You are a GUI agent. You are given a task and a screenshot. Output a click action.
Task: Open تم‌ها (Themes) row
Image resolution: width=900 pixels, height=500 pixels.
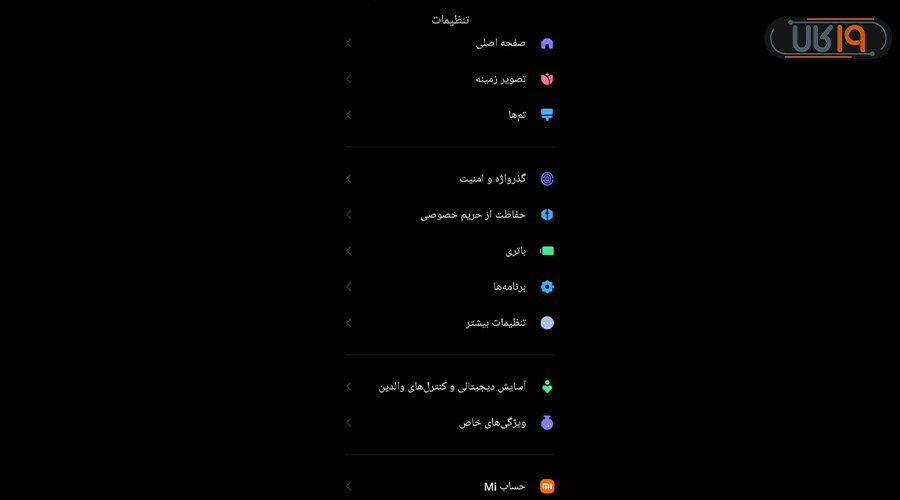[x=516, y=115]
